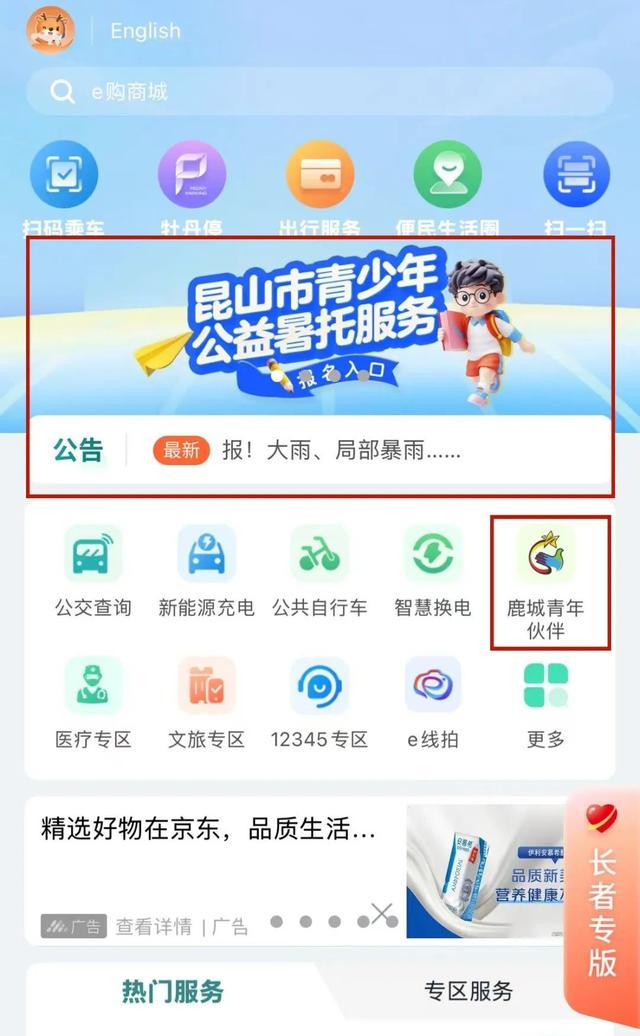Switch to the 专区服务 tab
Viewport: 640px width, 1036px height.
click(x=468, y=991)
